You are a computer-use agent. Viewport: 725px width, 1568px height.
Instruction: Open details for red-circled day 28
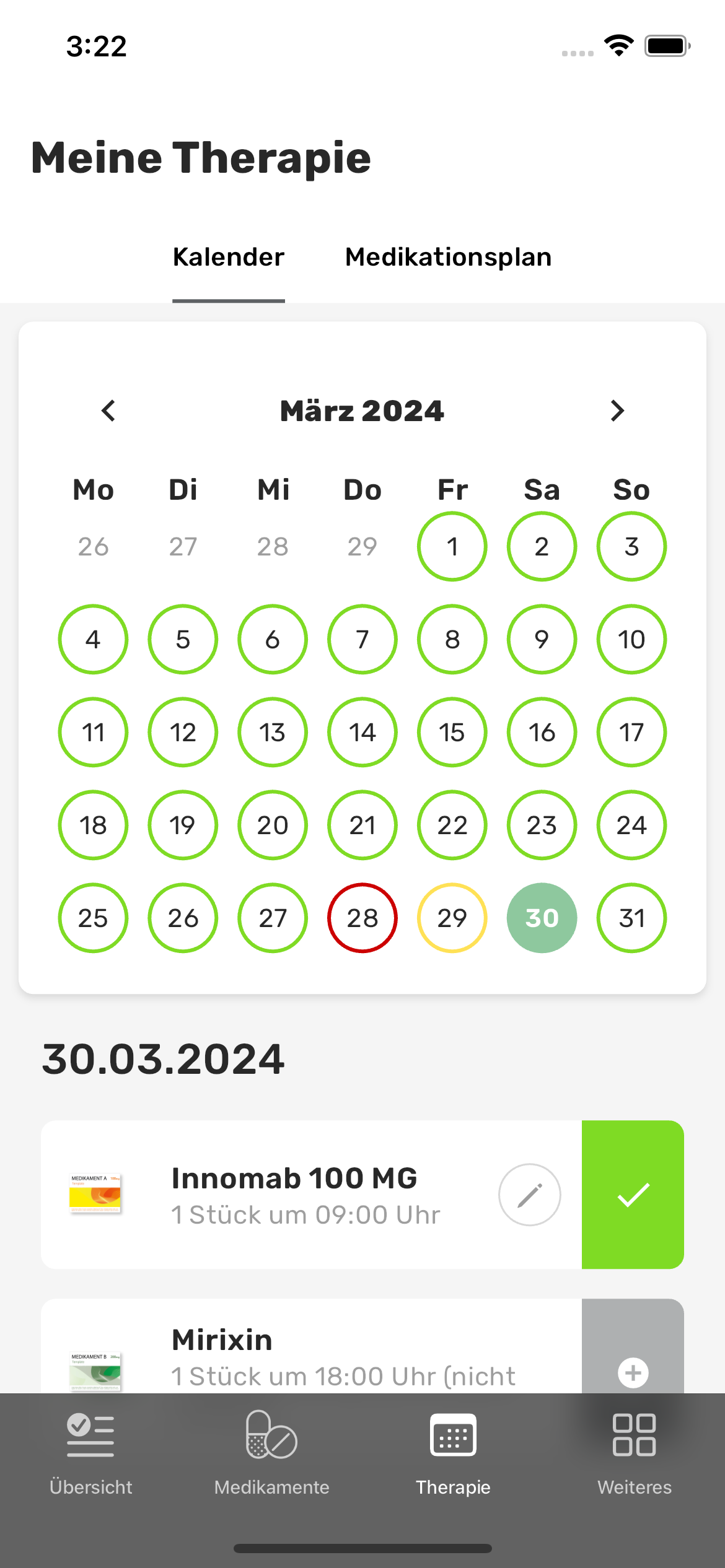[362, 918]
